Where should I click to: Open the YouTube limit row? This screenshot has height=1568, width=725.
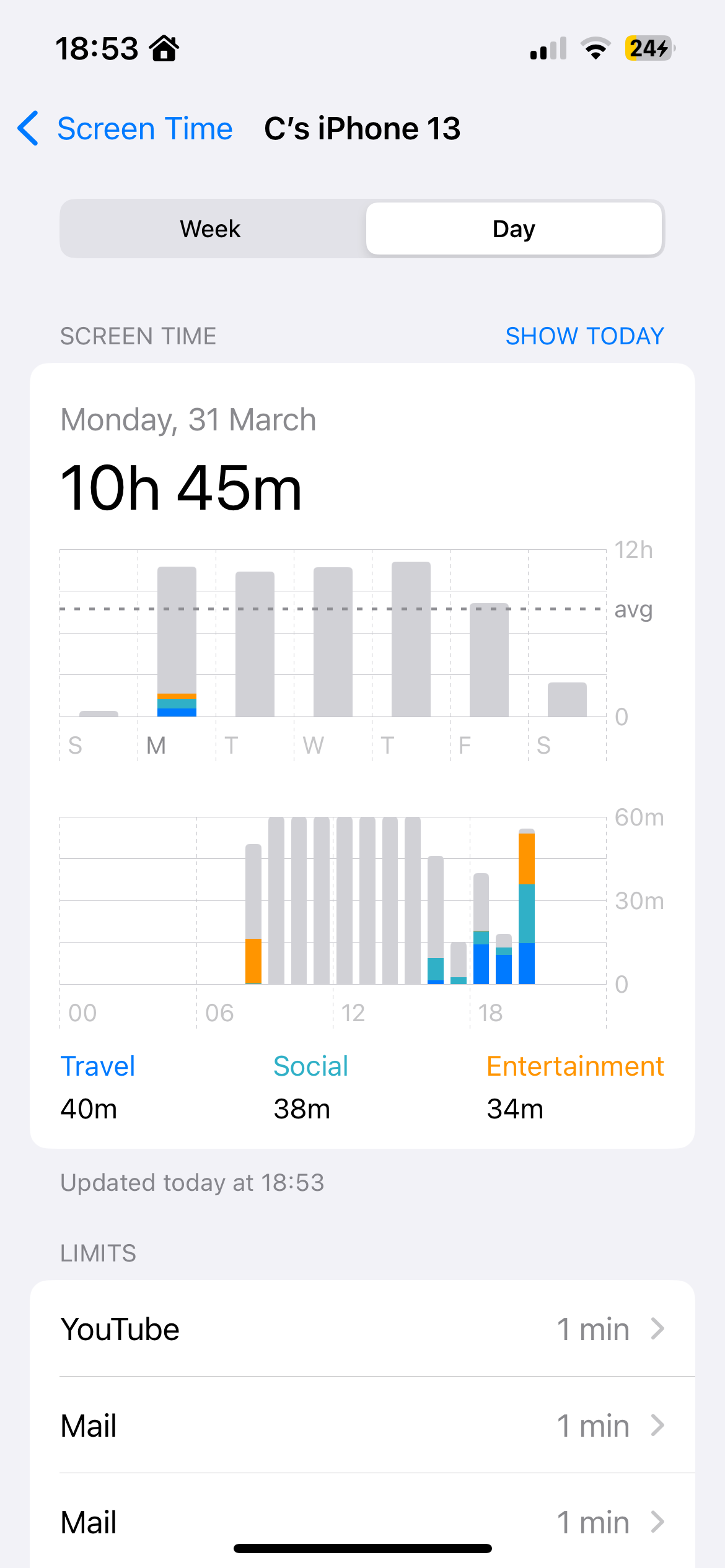(362, 1329)
